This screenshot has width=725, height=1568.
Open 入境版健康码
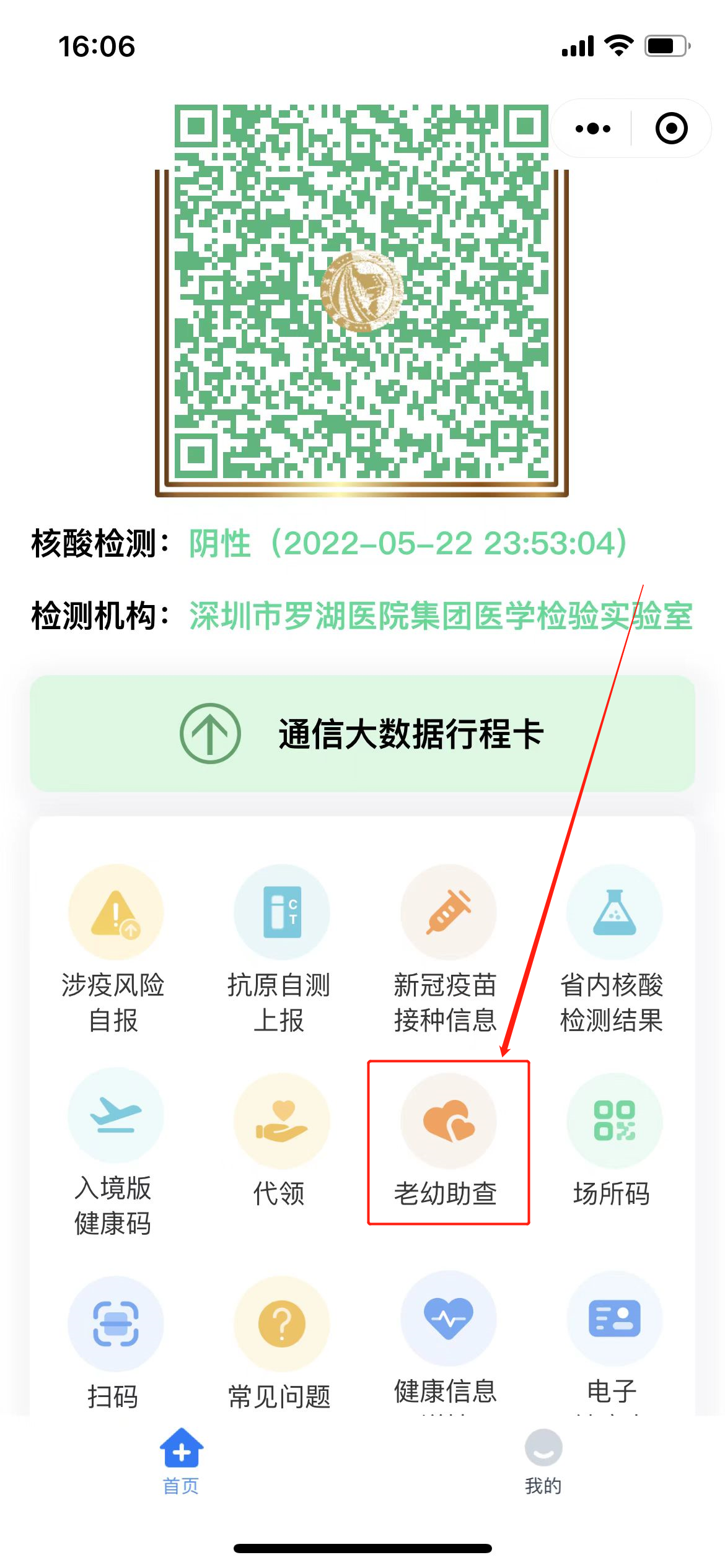pos(115,1152)
